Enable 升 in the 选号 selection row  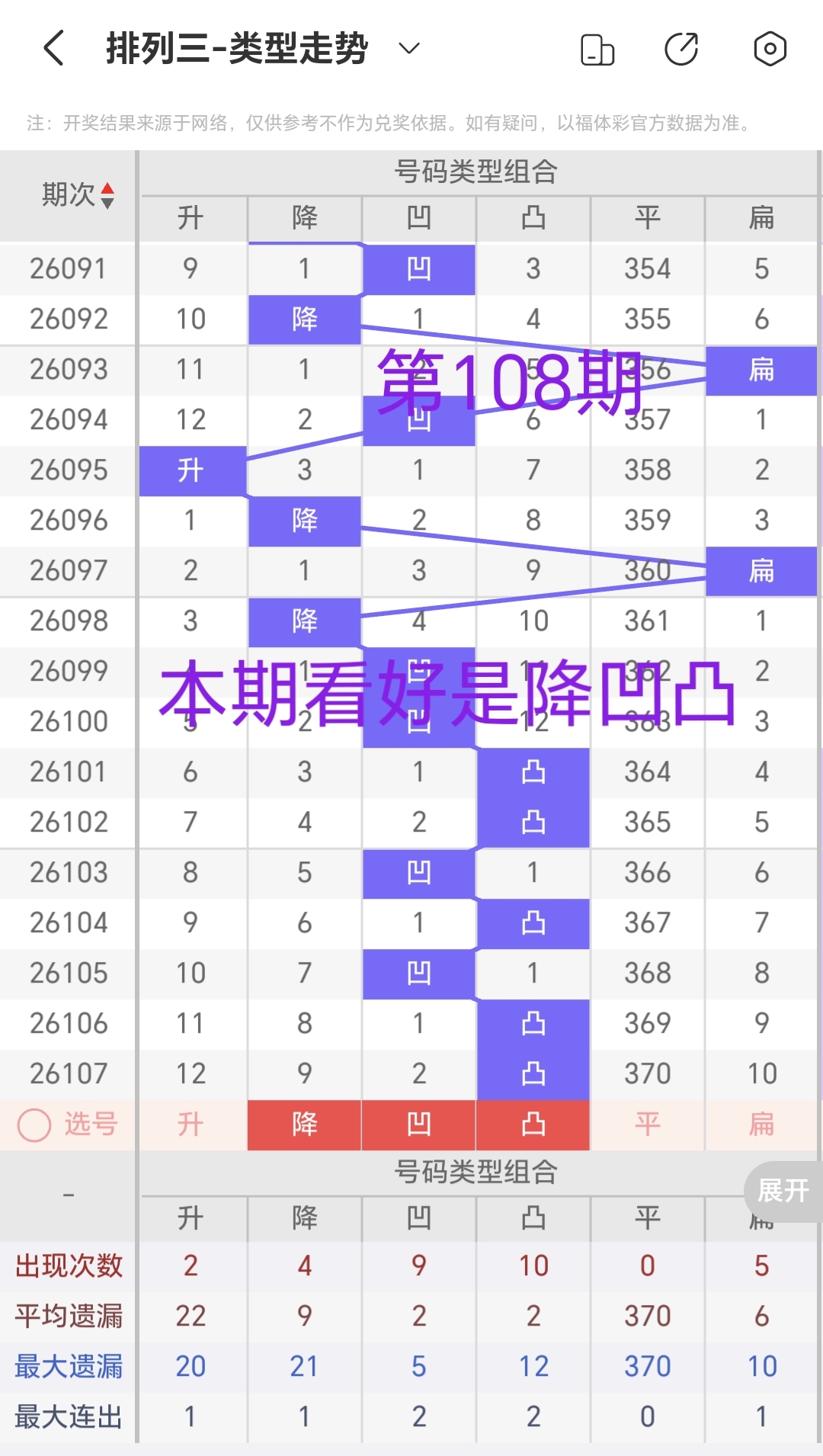coord(190,1125)
